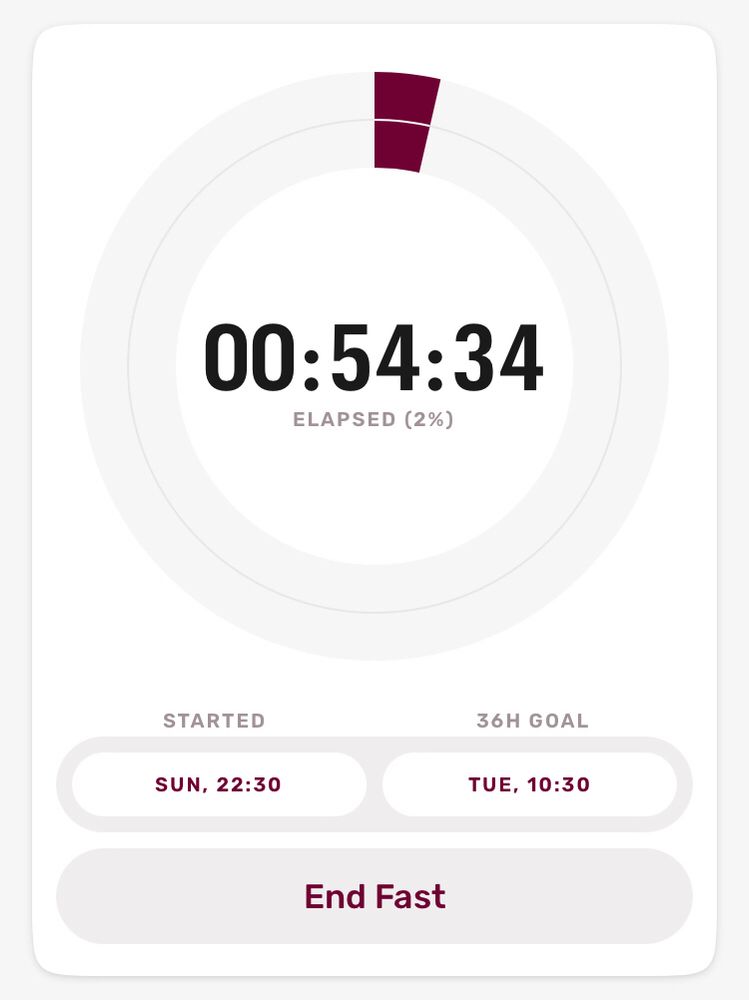Edit the start time SUN, 22:30

point(218,785)
